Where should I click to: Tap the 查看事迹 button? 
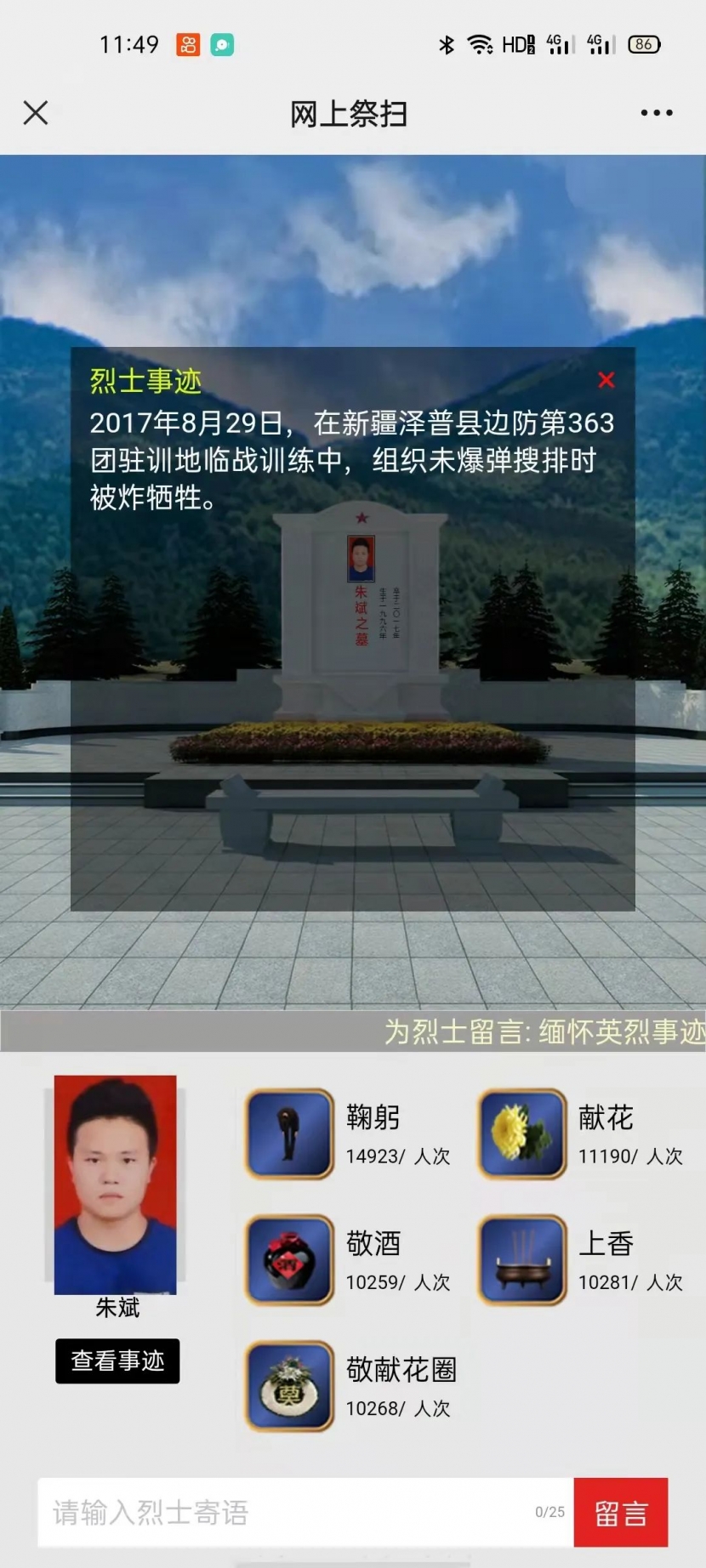(x=117, y=1361)
